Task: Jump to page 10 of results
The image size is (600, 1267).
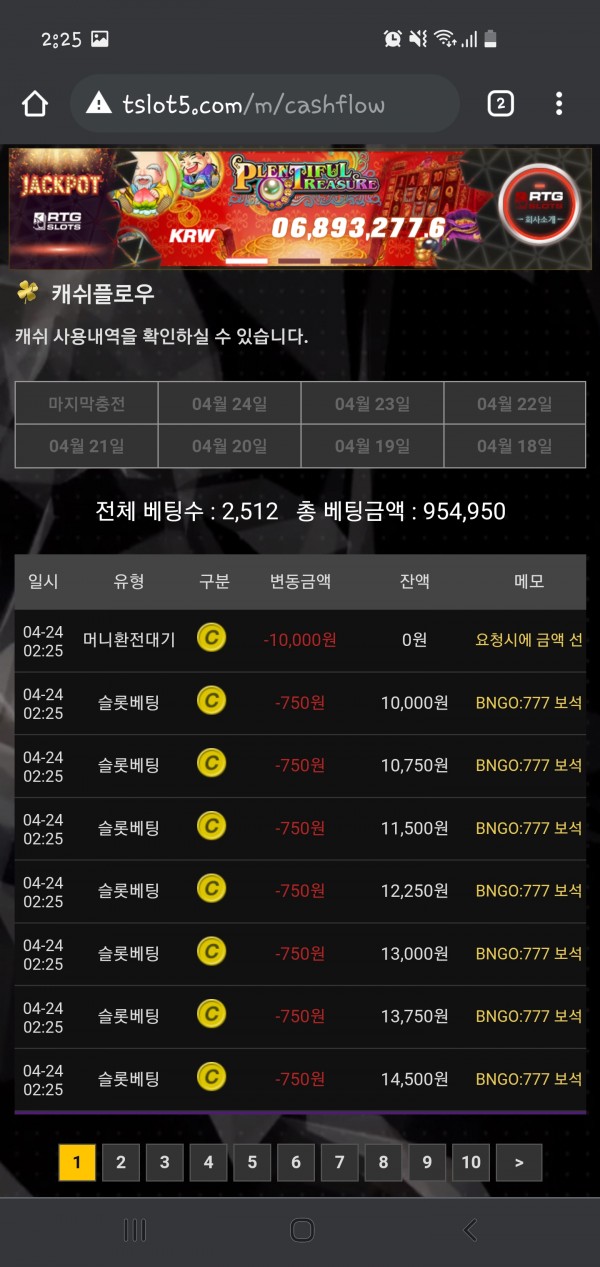Action: point(471,1162)
